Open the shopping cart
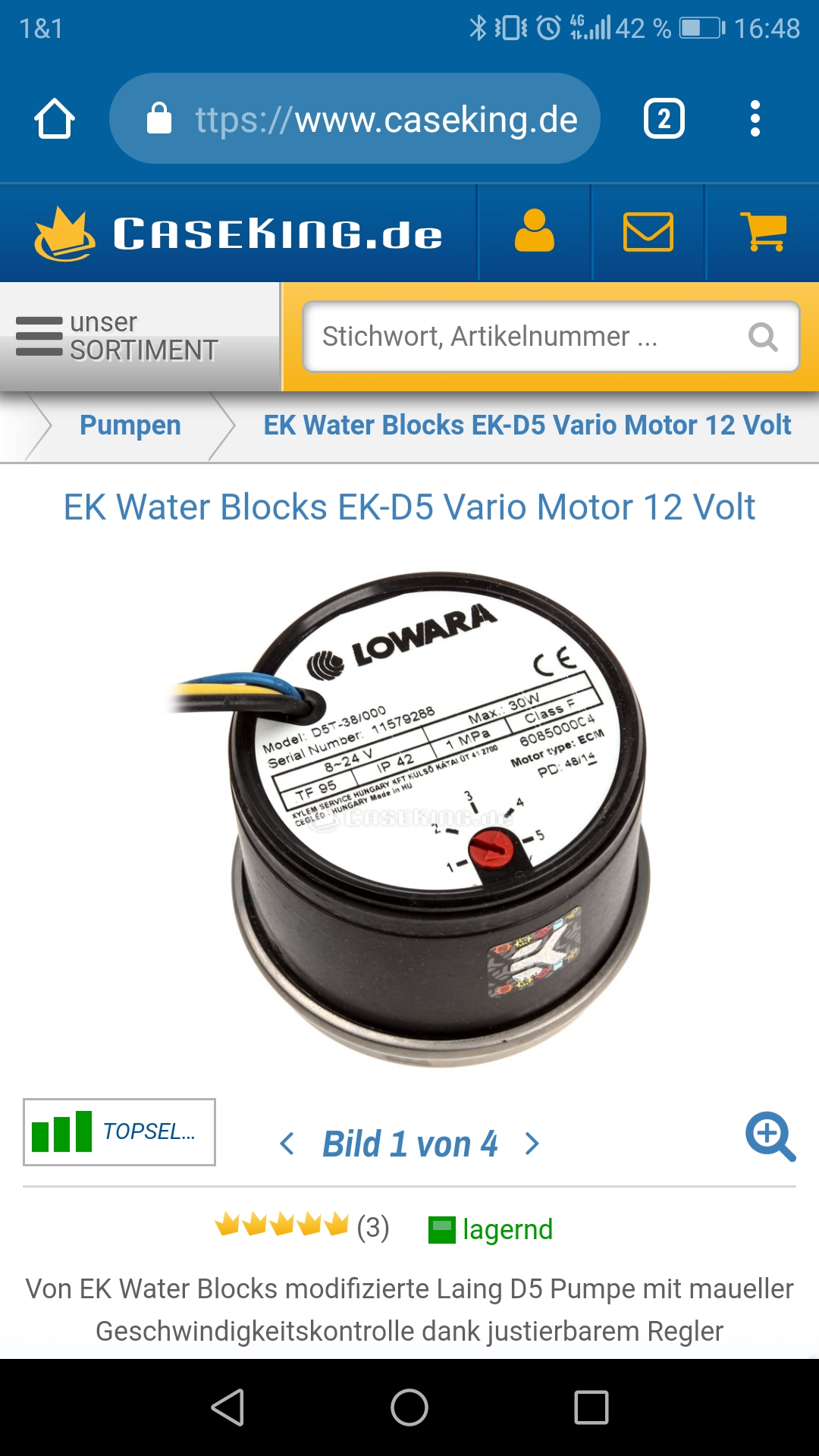 pyautogui.click(x=763, y=231)
